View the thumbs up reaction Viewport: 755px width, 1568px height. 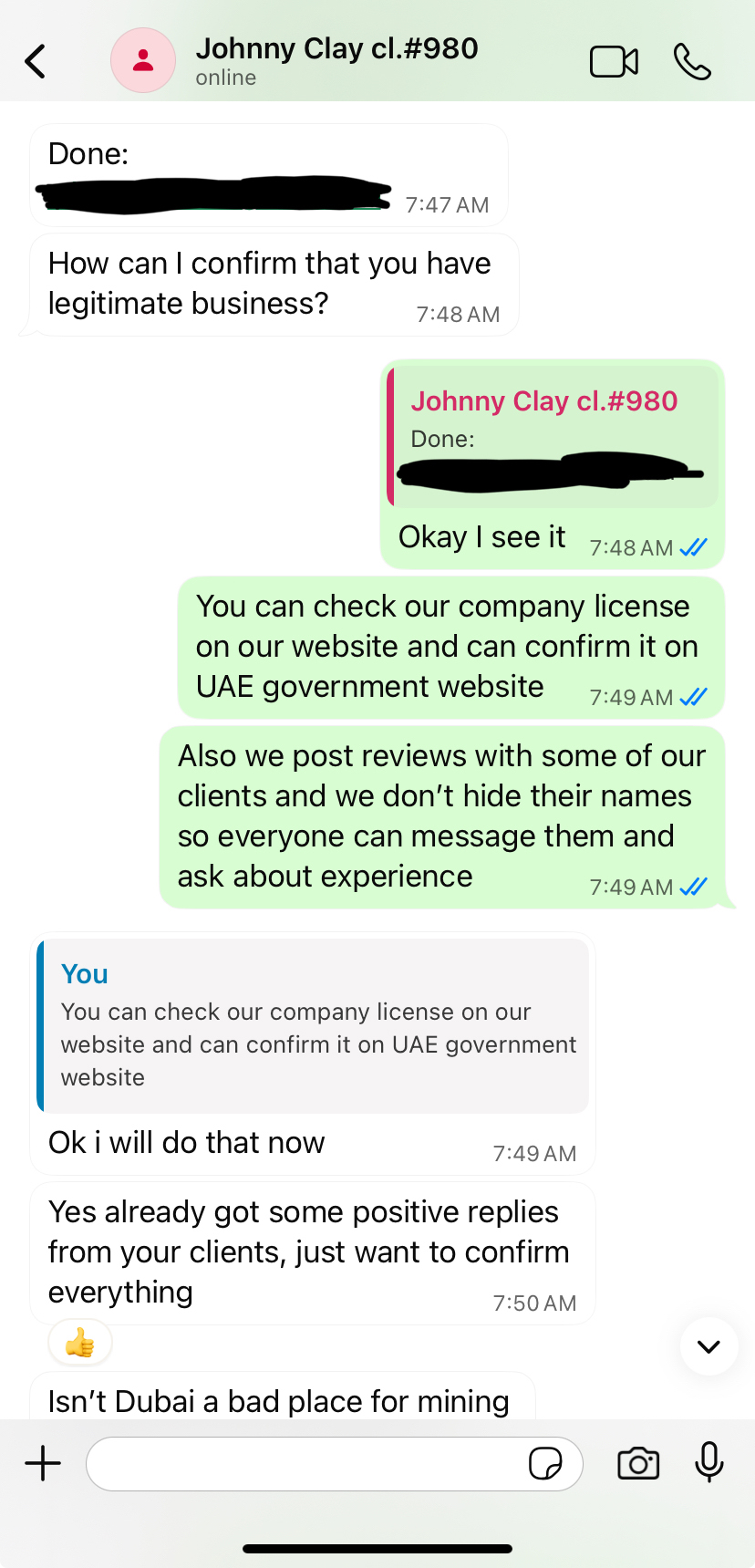(80, 1343)
